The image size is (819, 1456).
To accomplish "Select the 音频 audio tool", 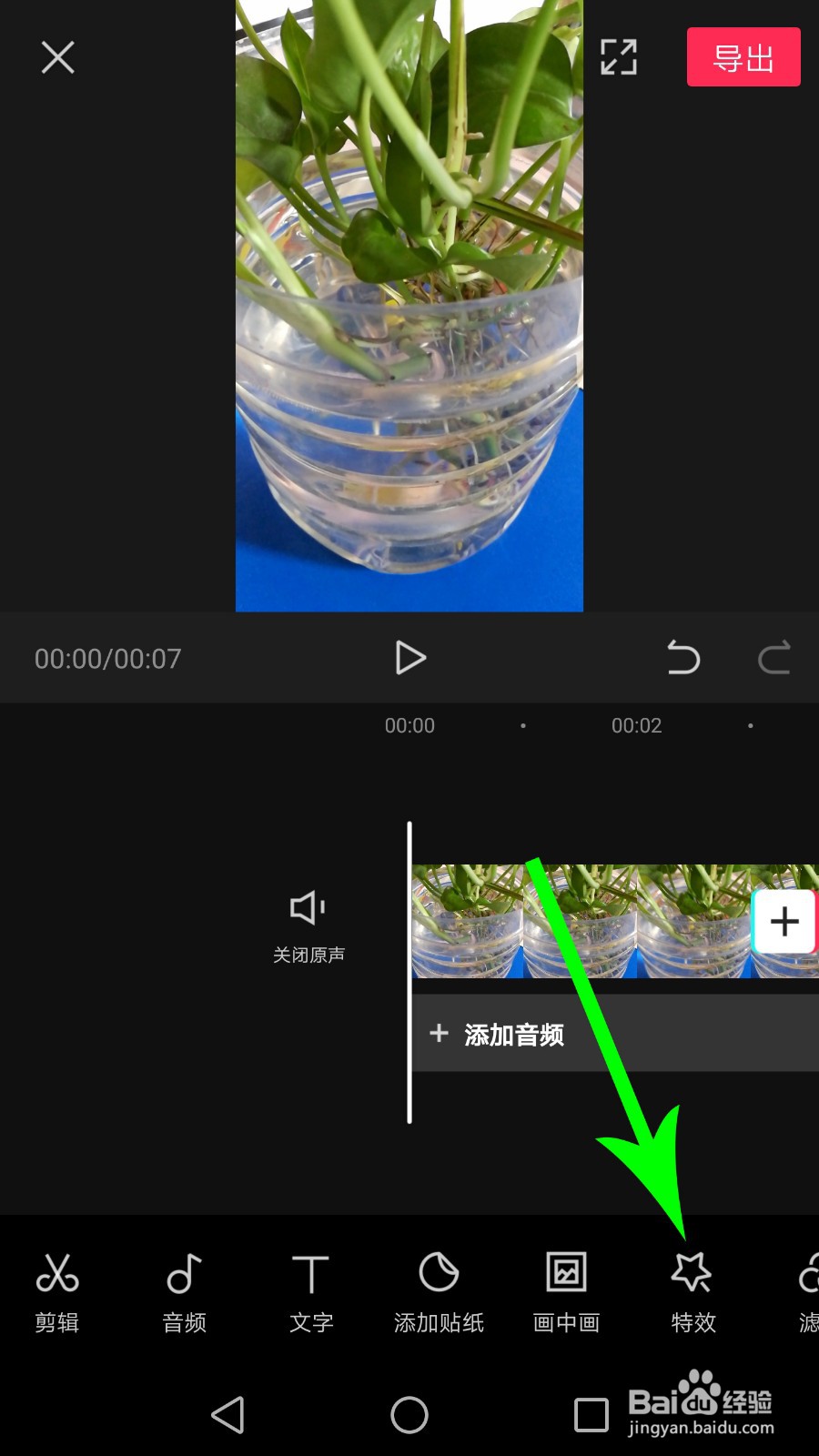I will [183, 1292].
